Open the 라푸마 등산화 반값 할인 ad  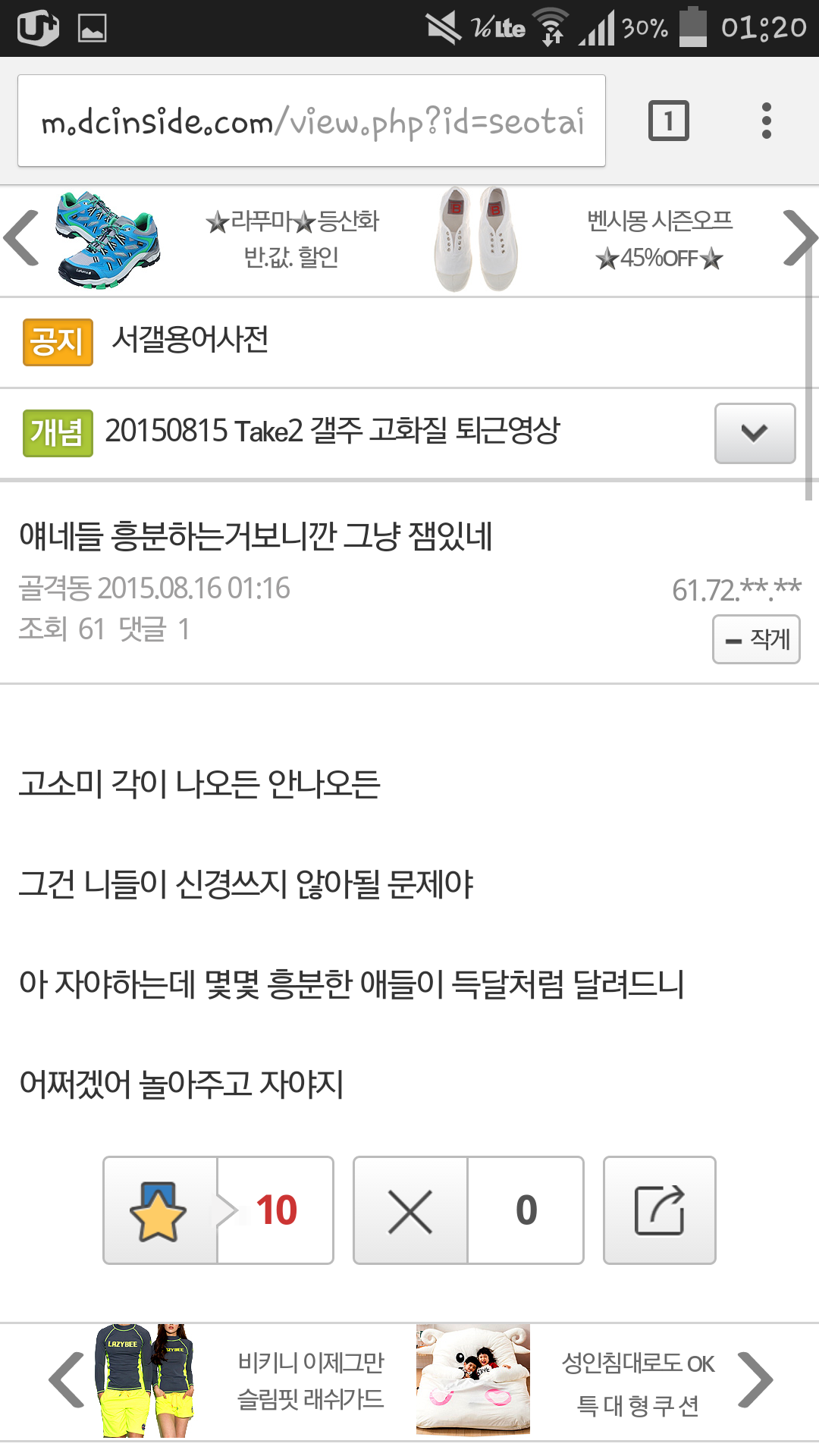[x=220, y=240]
